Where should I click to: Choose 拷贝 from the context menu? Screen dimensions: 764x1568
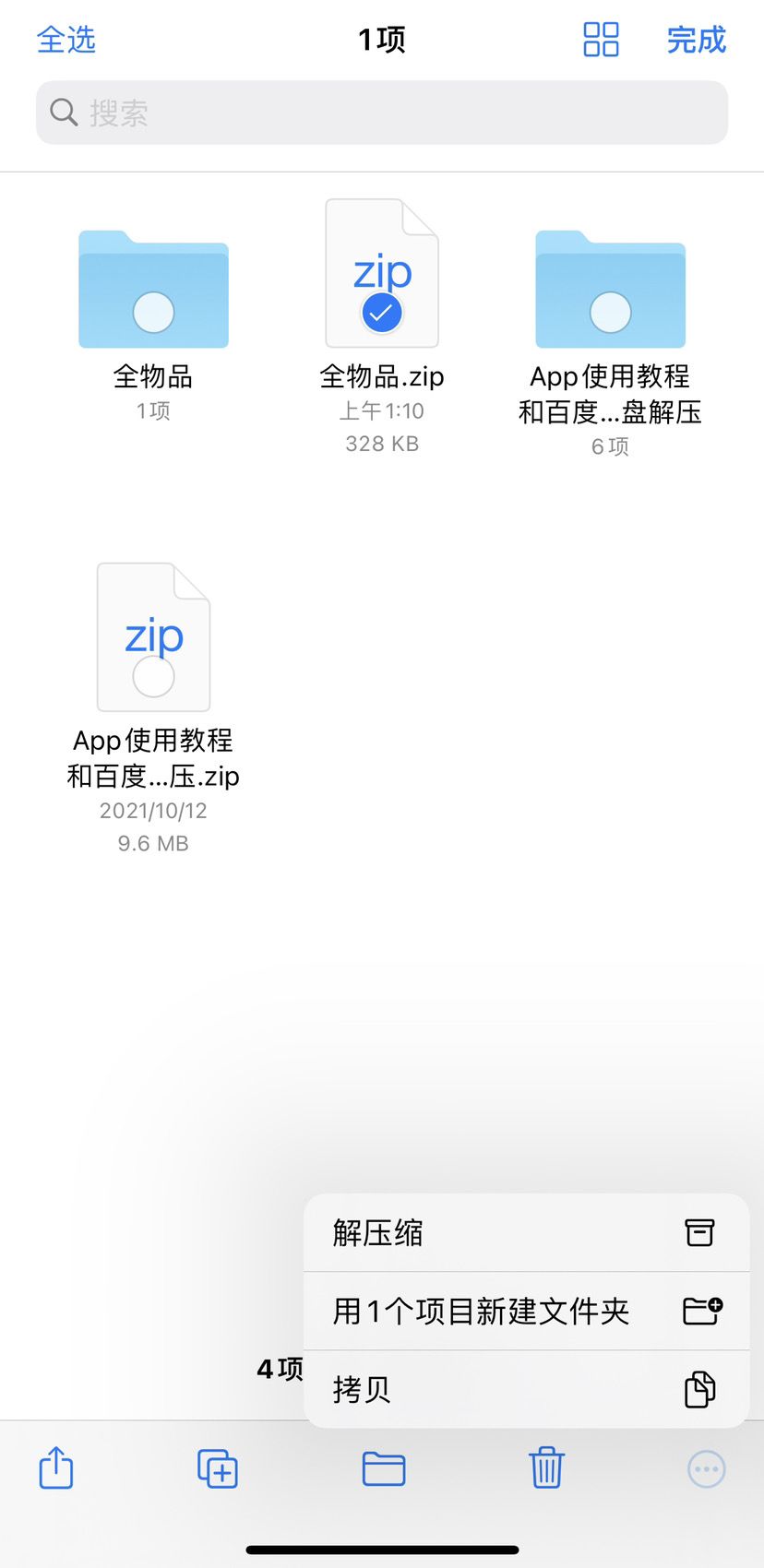360,1389
